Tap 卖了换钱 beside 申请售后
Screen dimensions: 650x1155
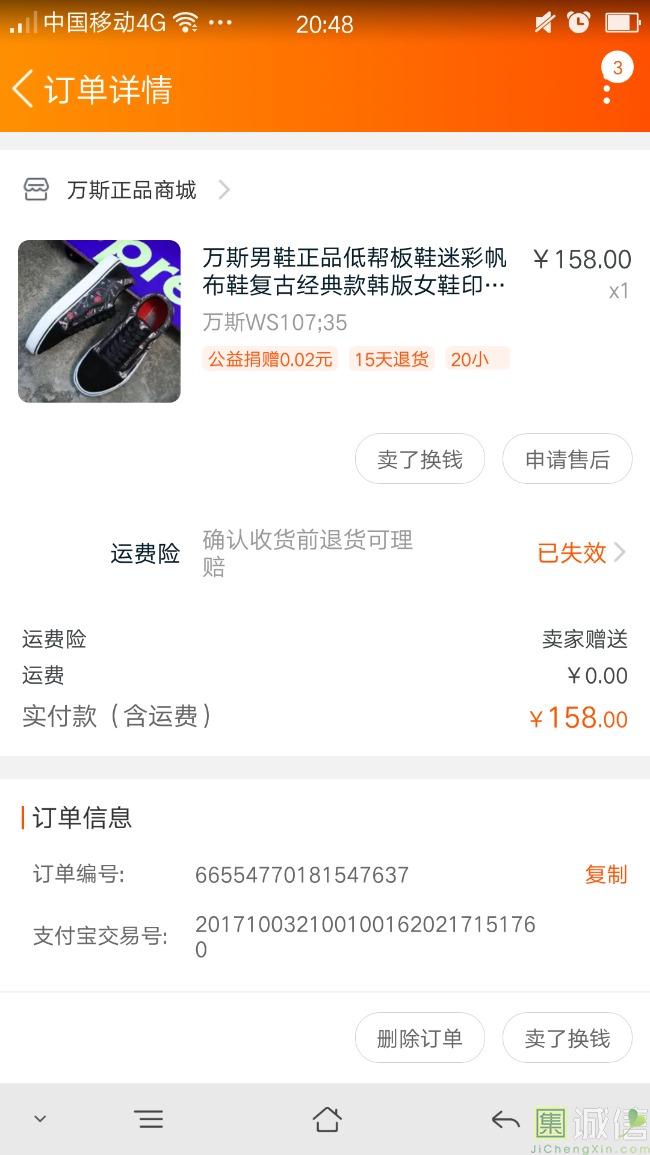[420, 459]
